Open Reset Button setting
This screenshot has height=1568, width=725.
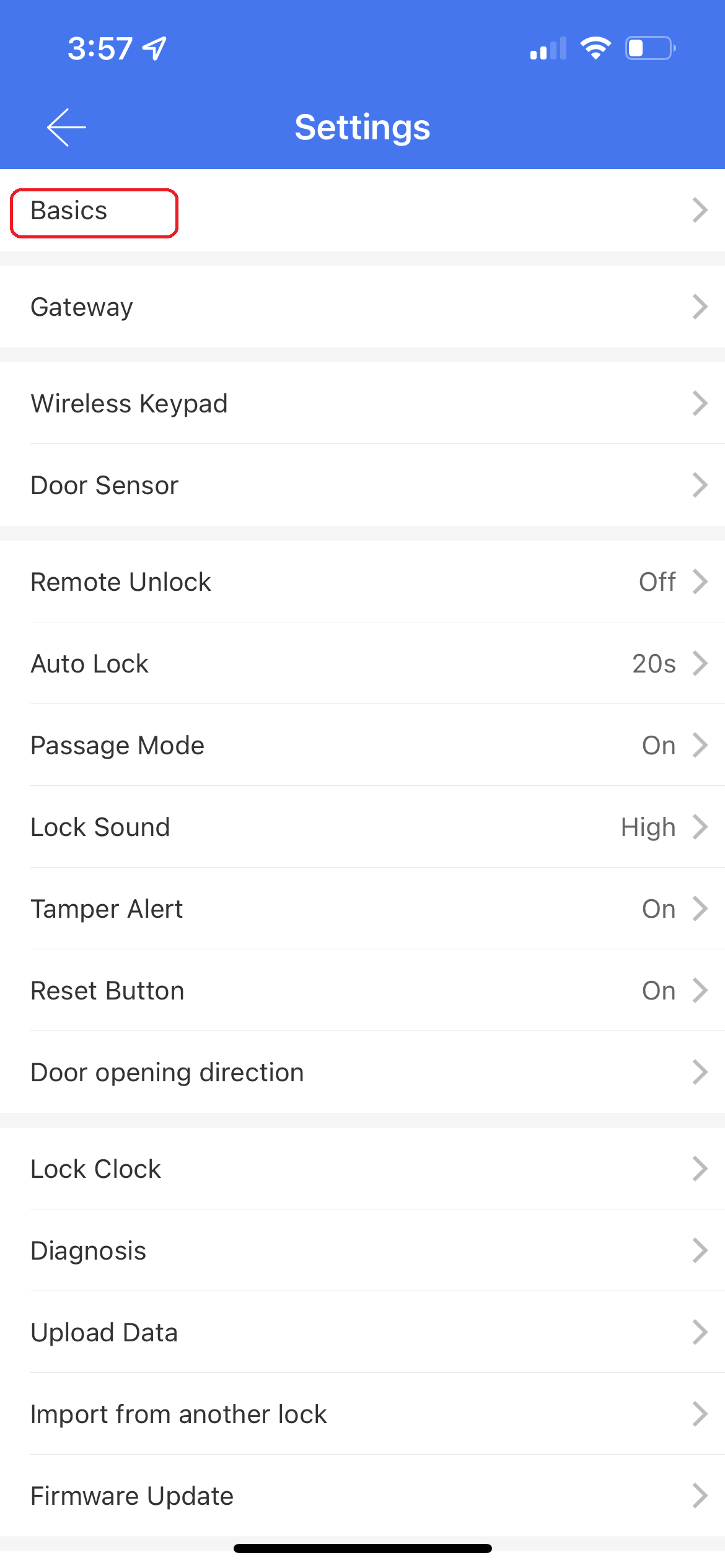click(362, 990)
